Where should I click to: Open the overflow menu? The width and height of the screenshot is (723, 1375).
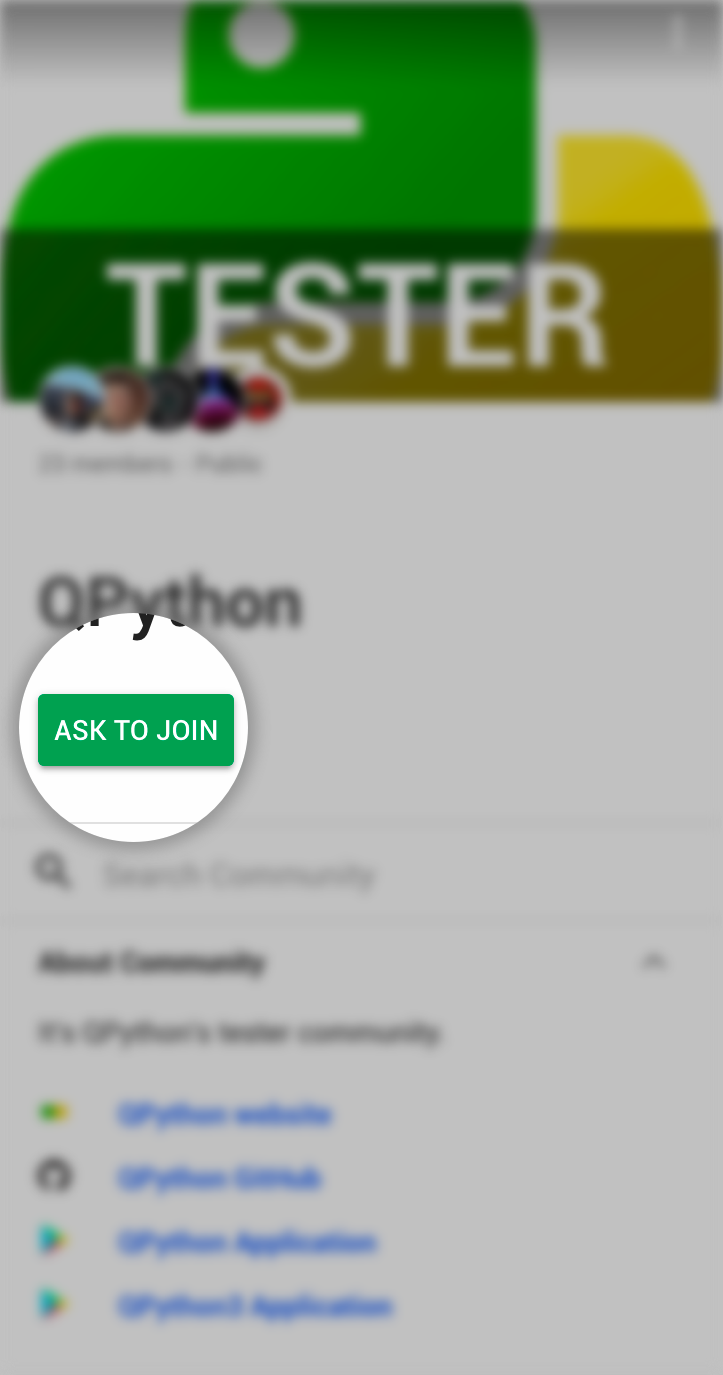(x=678, y=34)
